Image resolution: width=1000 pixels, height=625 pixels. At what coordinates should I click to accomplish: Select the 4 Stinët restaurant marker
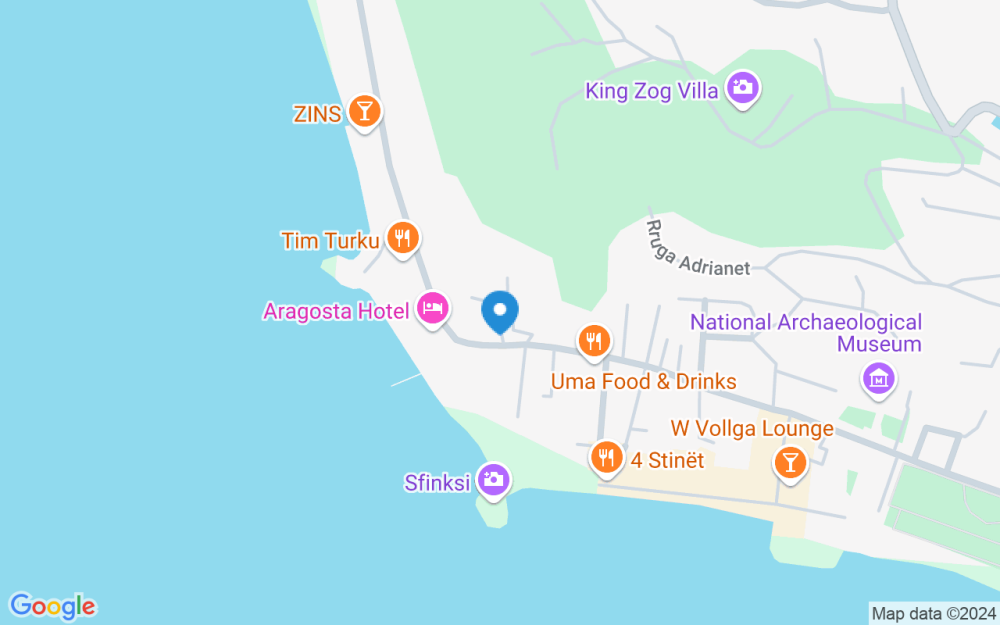point(607,459)
